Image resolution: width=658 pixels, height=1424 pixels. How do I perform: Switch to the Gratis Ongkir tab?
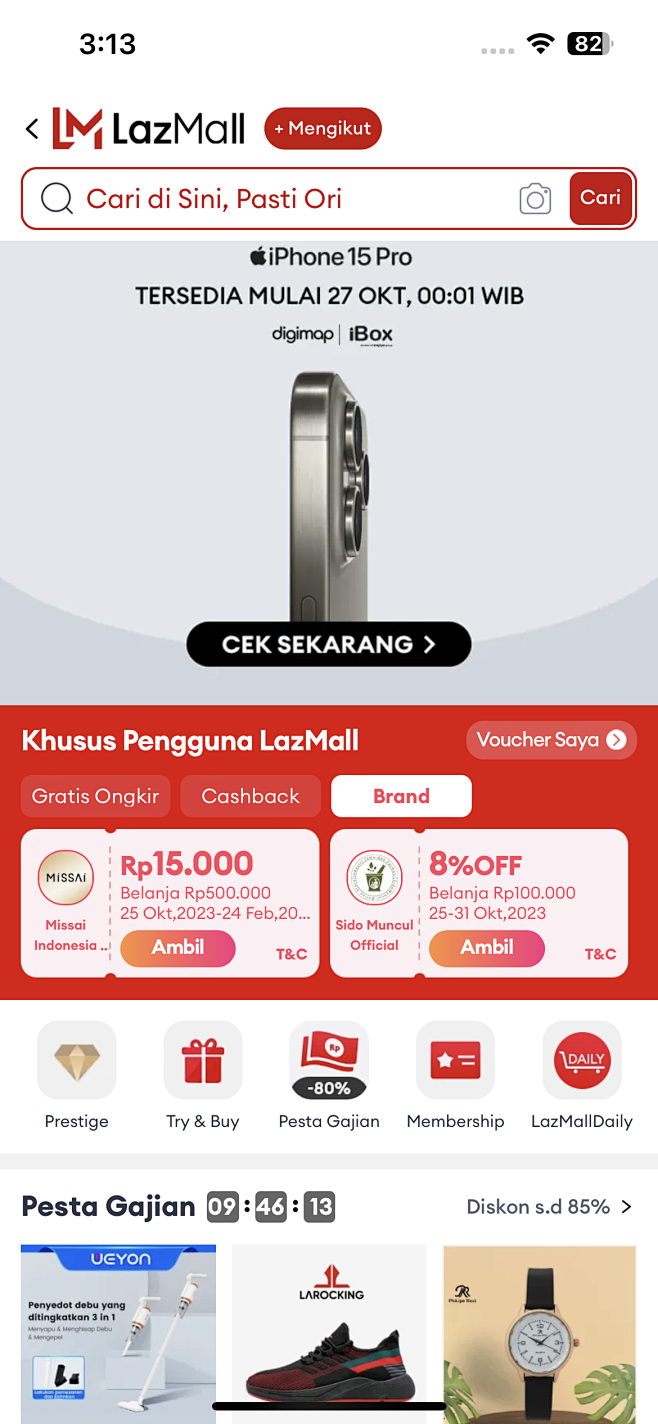[96, 796]
